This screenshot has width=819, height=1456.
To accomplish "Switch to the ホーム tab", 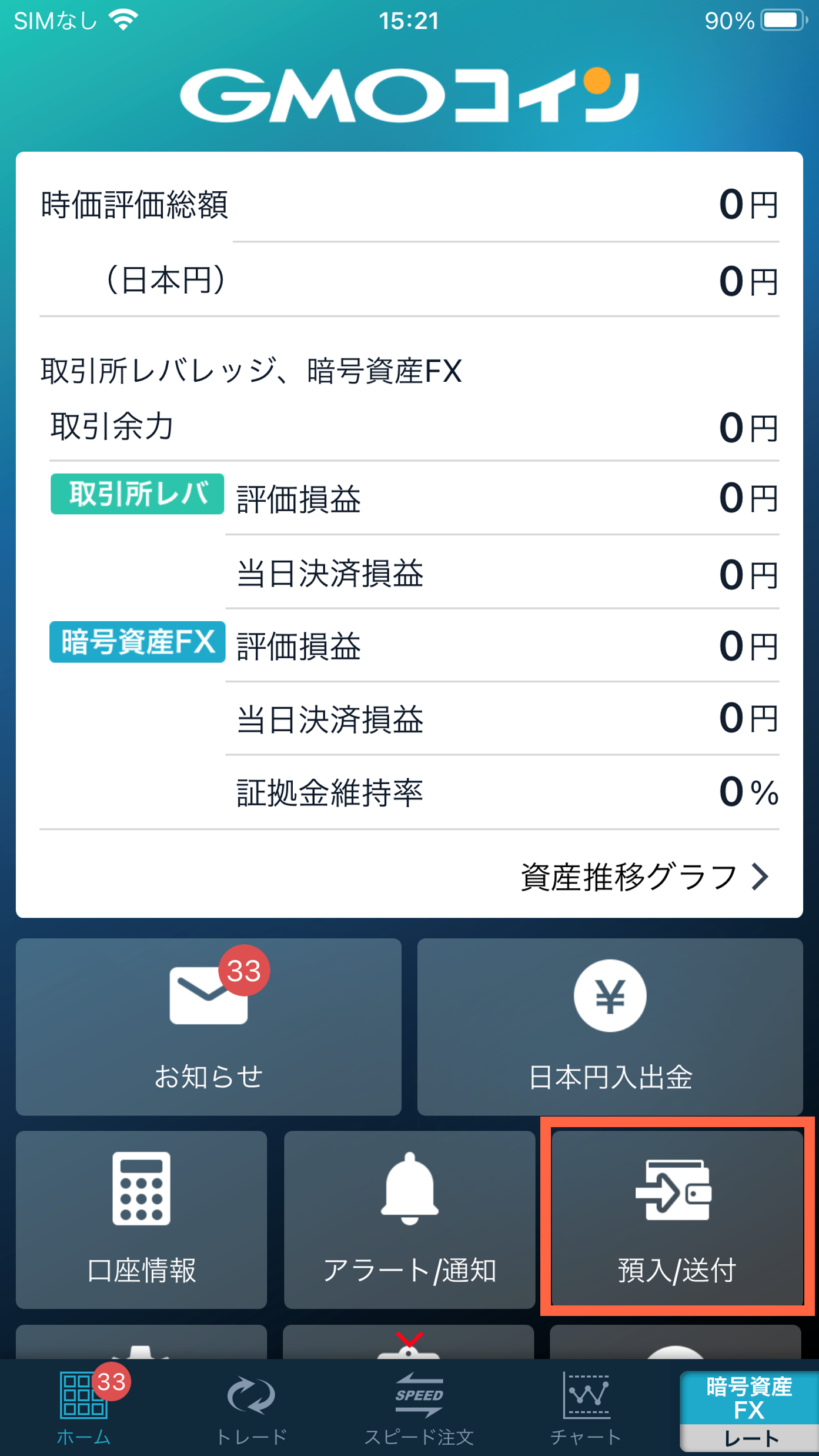I will pyautogui.click(x=84, y=1408).
